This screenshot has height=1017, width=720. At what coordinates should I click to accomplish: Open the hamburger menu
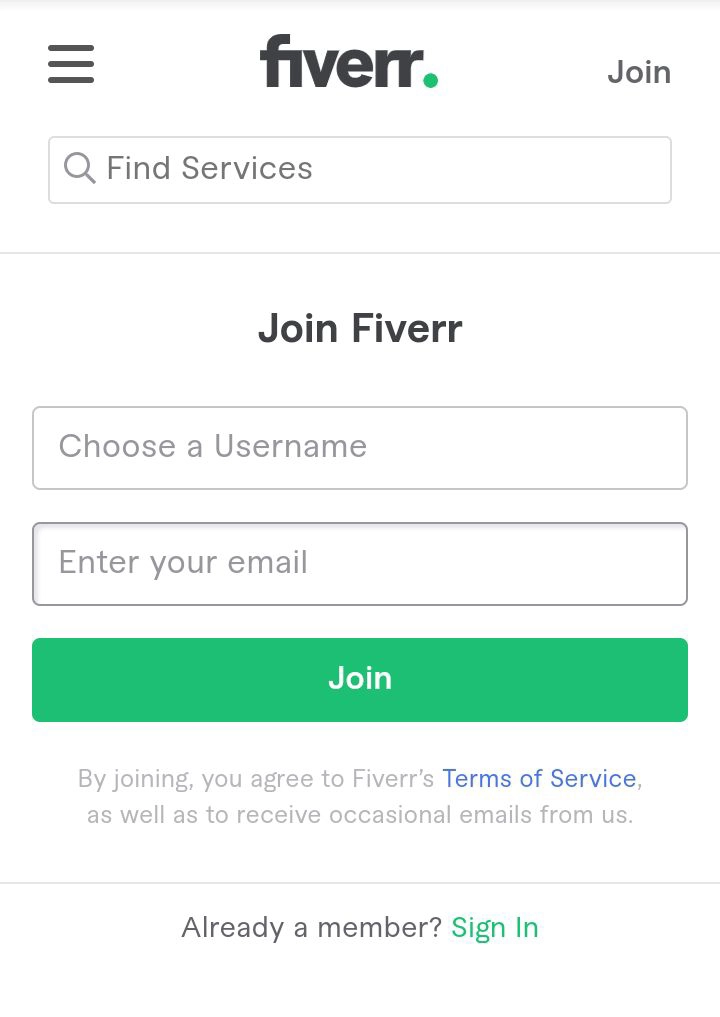point(71,64)
